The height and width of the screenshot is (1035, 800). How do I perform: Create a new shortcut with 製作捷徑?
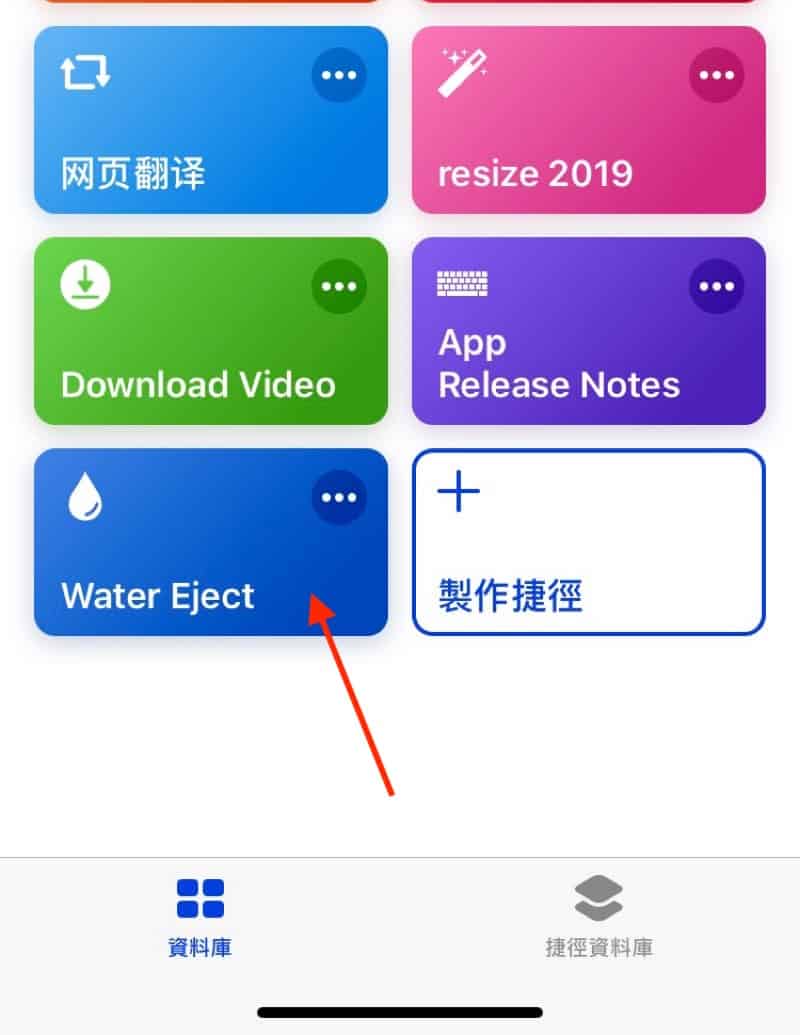588,542
